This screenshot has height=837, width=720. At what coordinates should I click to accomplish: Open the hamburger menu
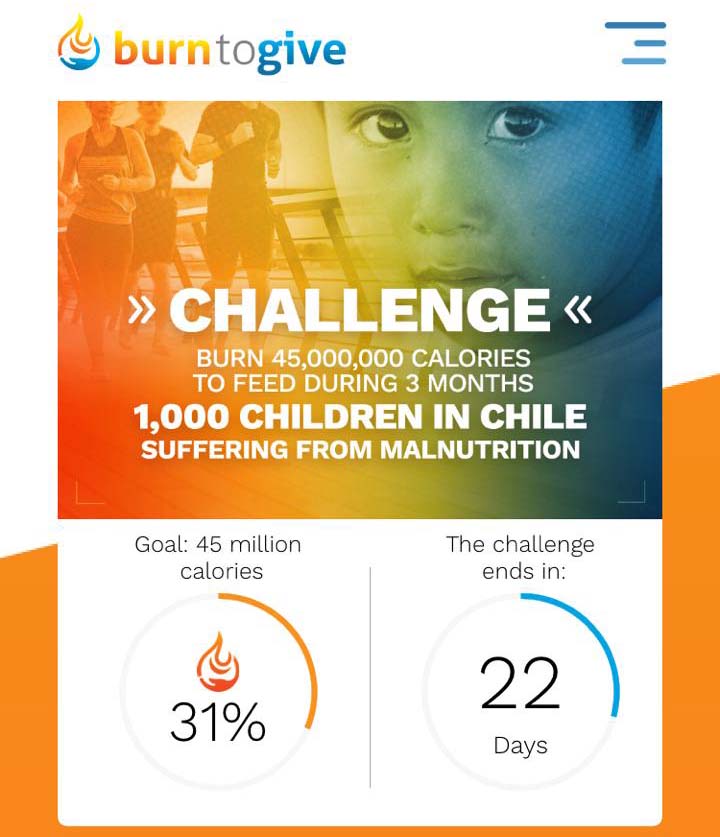pyautogui.click(x=636, y=43)
